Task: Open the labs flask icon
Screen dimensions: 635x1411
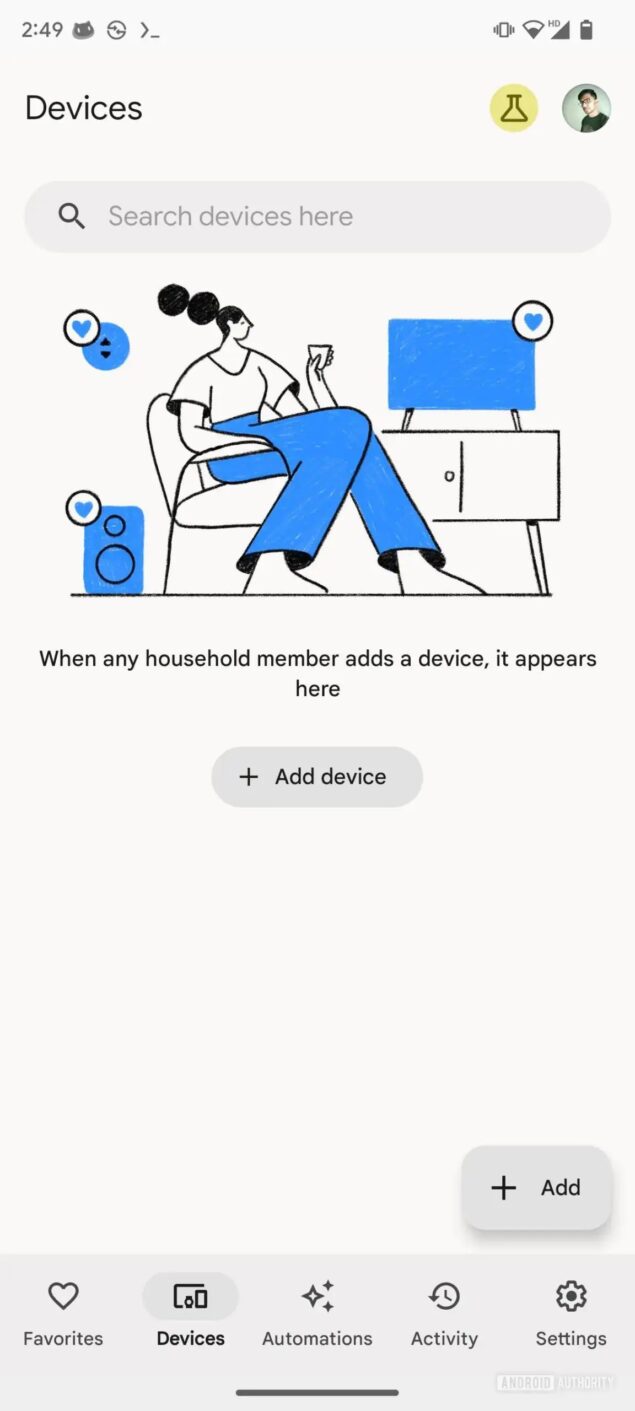Action: 513,109
